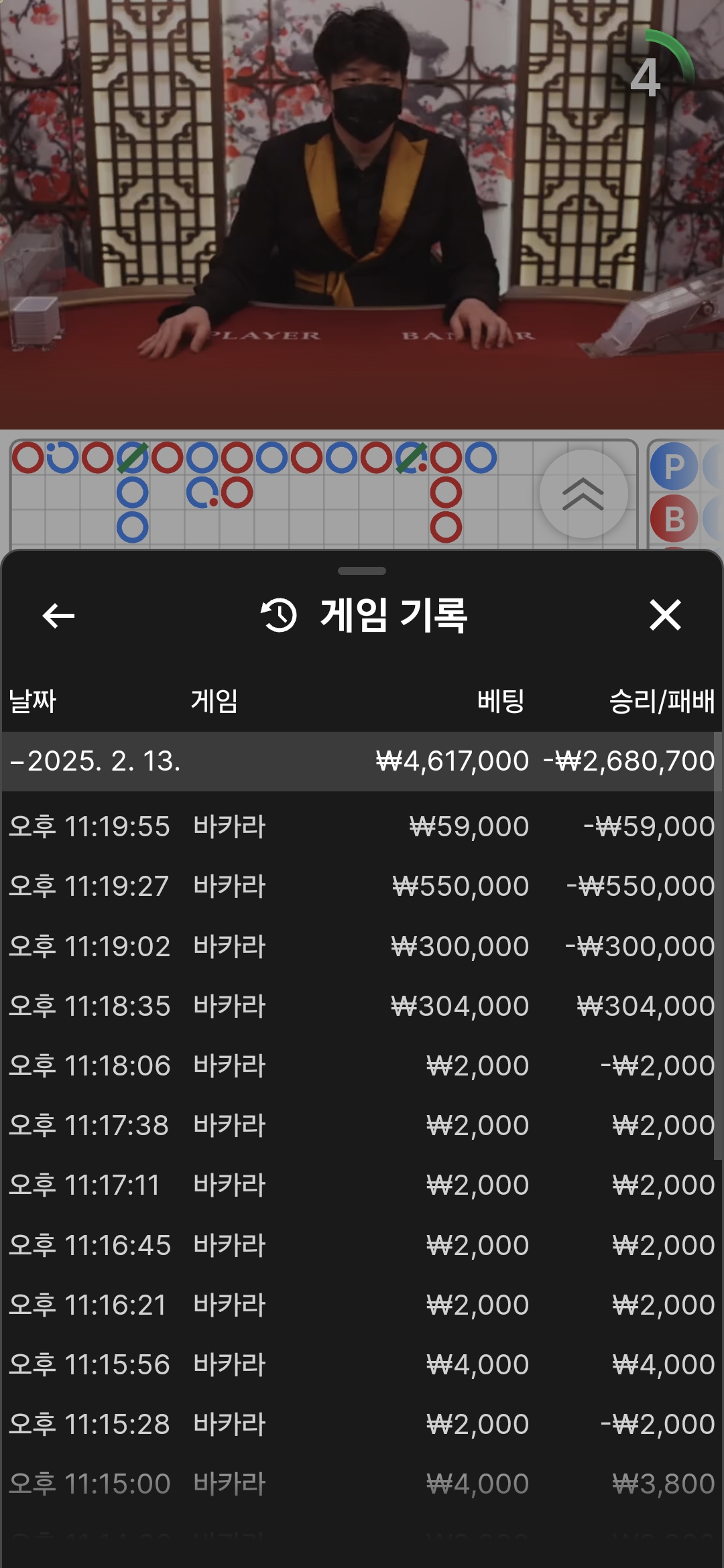The image size is (724, 1568).
Task: Open the 11:18:35 ₩304,000 win record
Action: 362,1006
